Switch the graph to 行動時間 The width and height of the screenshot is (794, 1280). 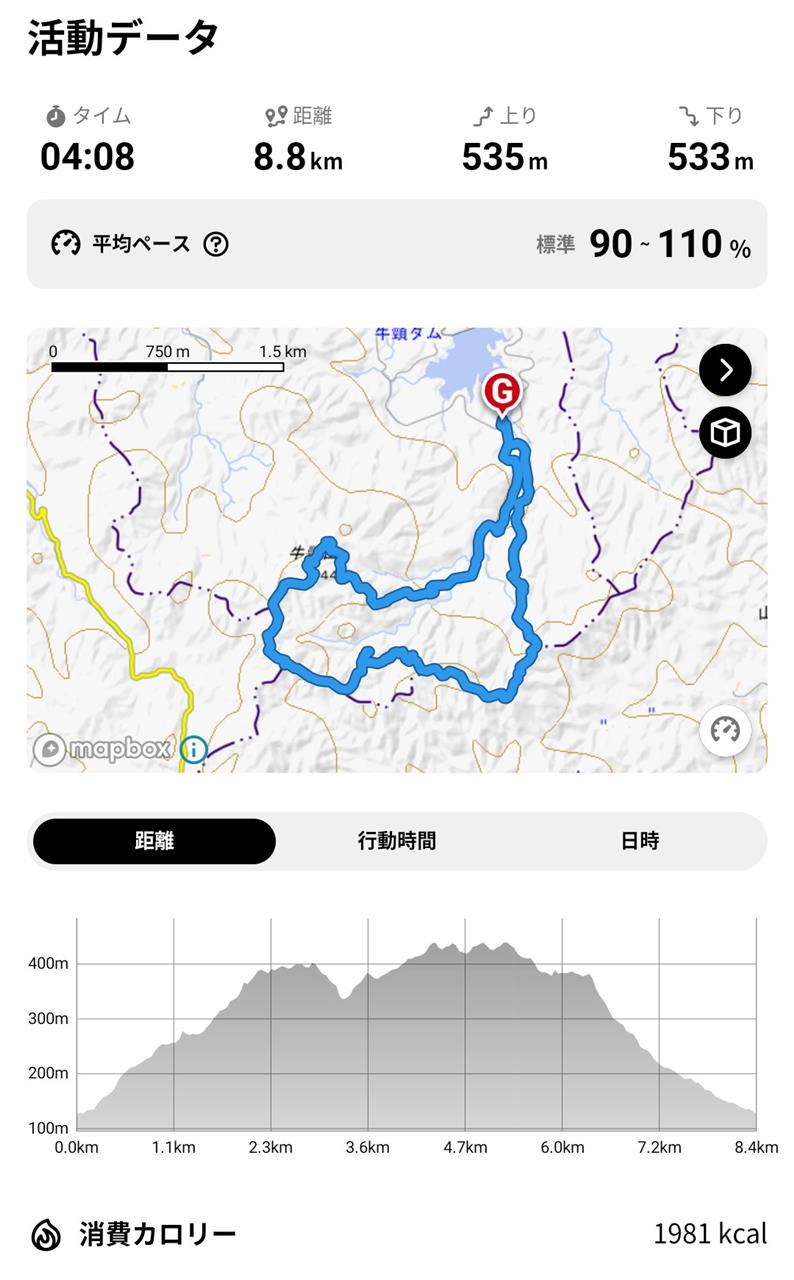(x=397, y=841)
